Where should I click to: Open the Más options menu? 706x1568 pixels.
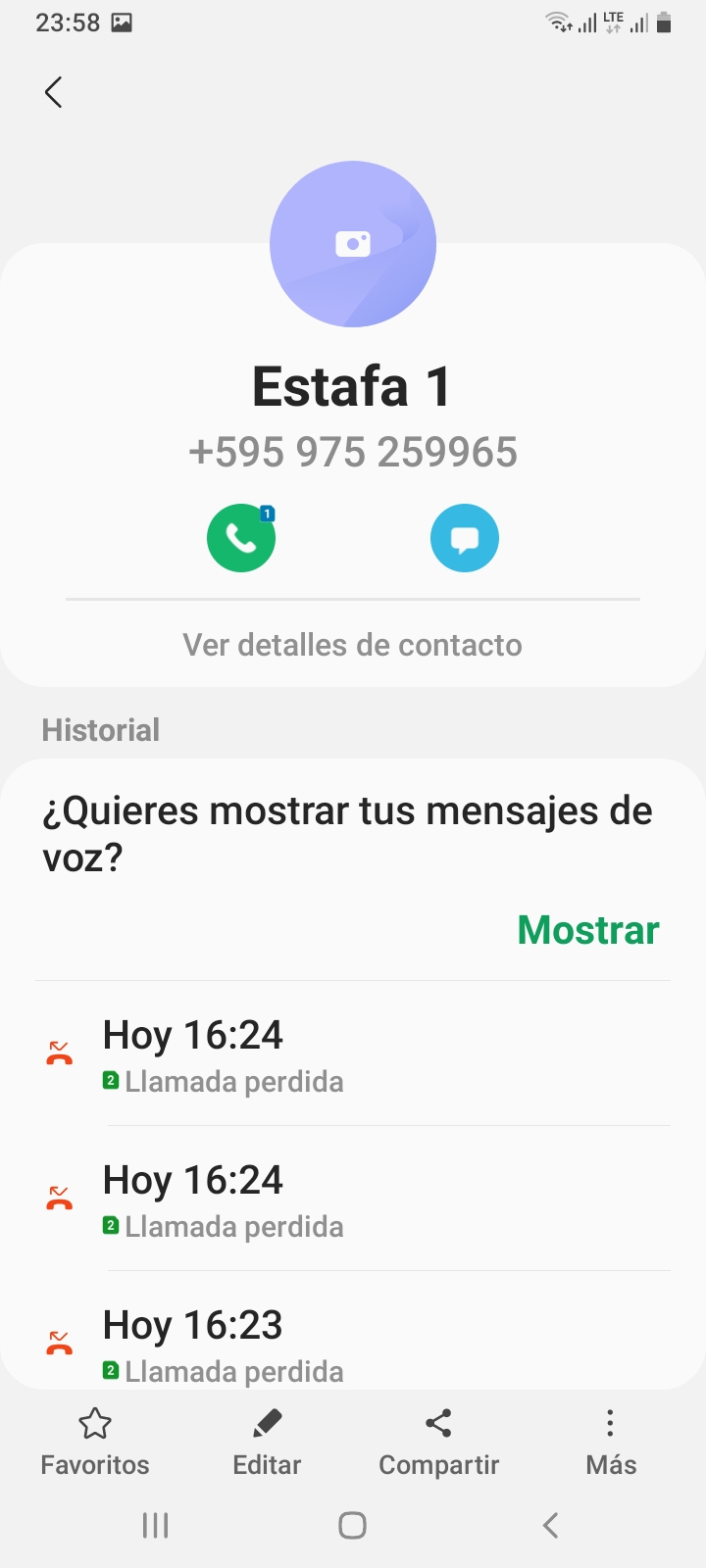pyautogui.click(x=611, y=1441)
